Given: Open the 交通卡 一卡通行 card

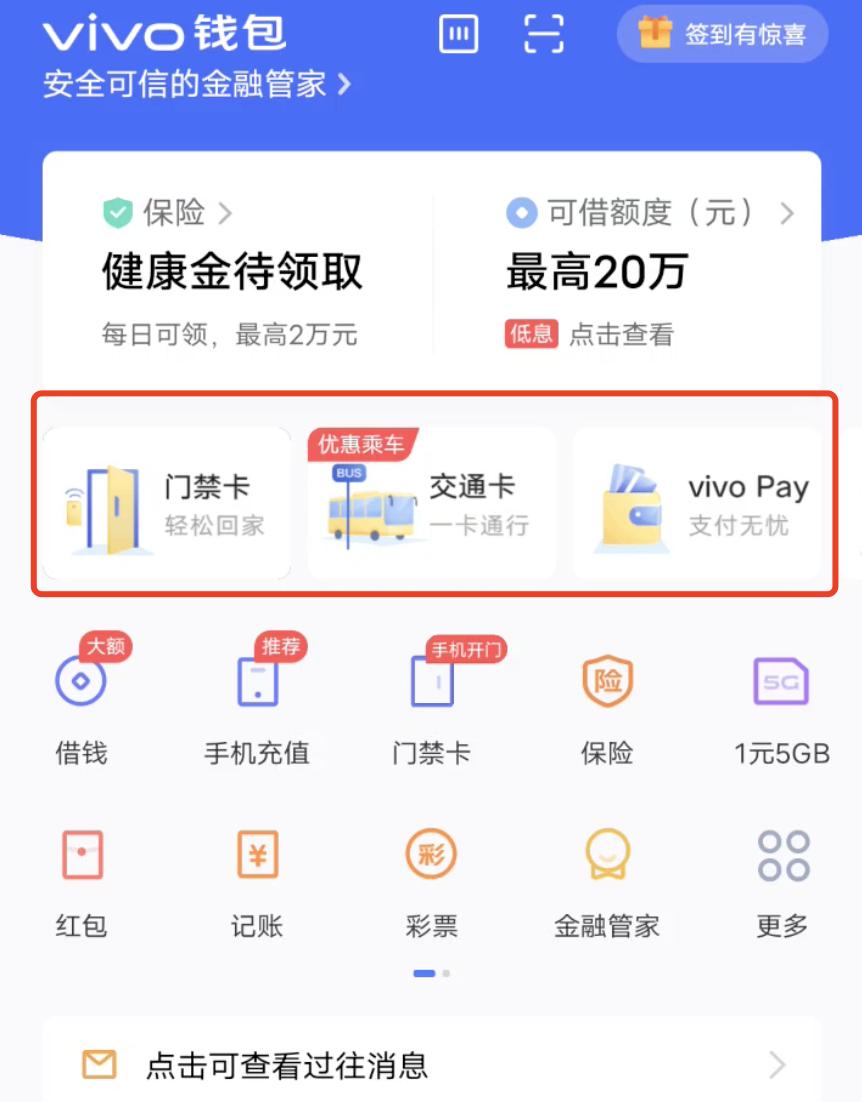Looking at the screenshot, I should (431, 504).
